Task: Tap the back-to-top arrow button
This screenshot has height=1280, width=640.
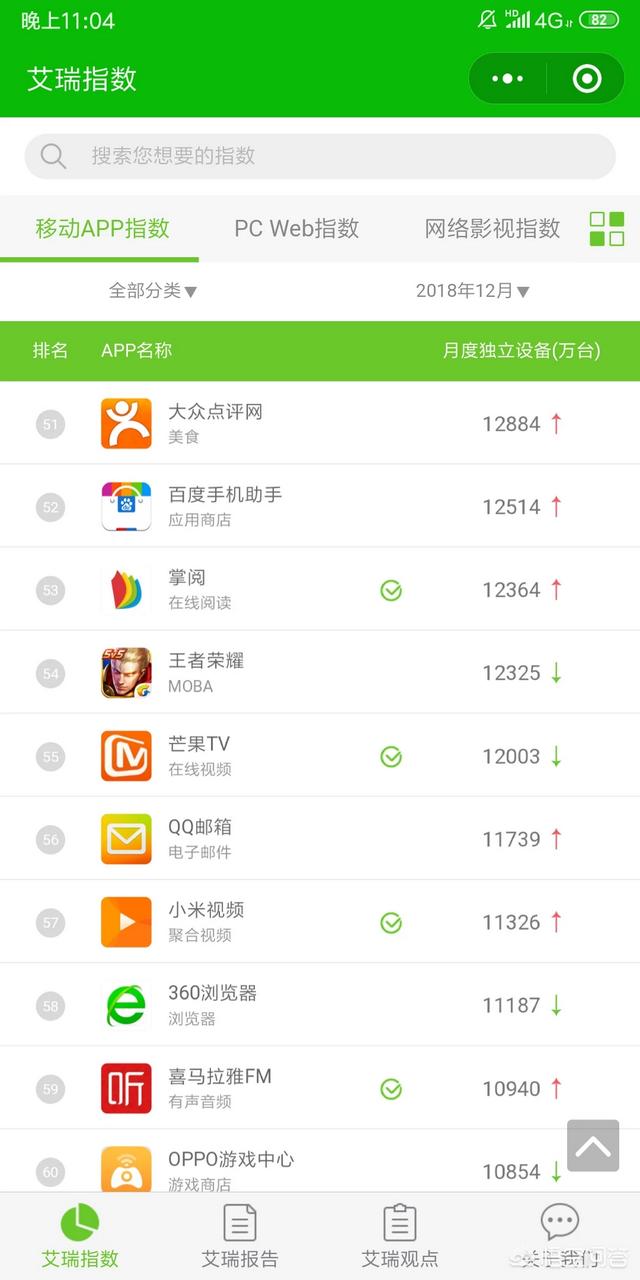Action: coord(593,1146)
